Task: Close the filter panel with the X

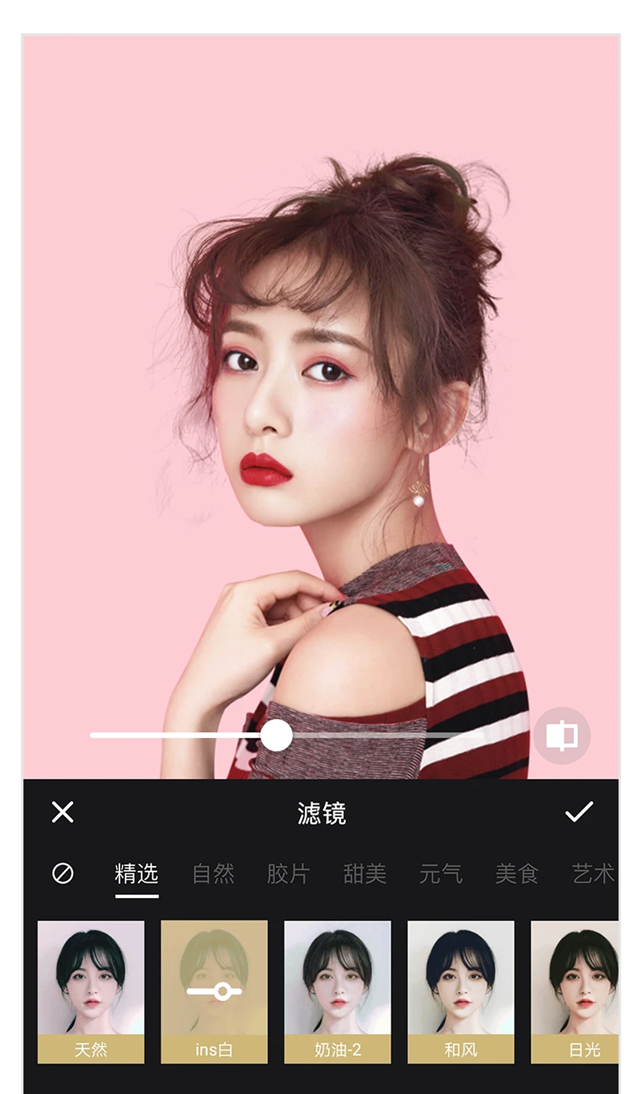Action: (x=62, y=812)
